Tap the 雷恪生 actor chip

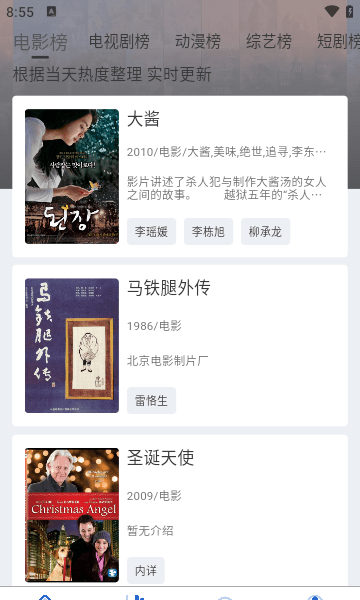click(x=151, y=401)
